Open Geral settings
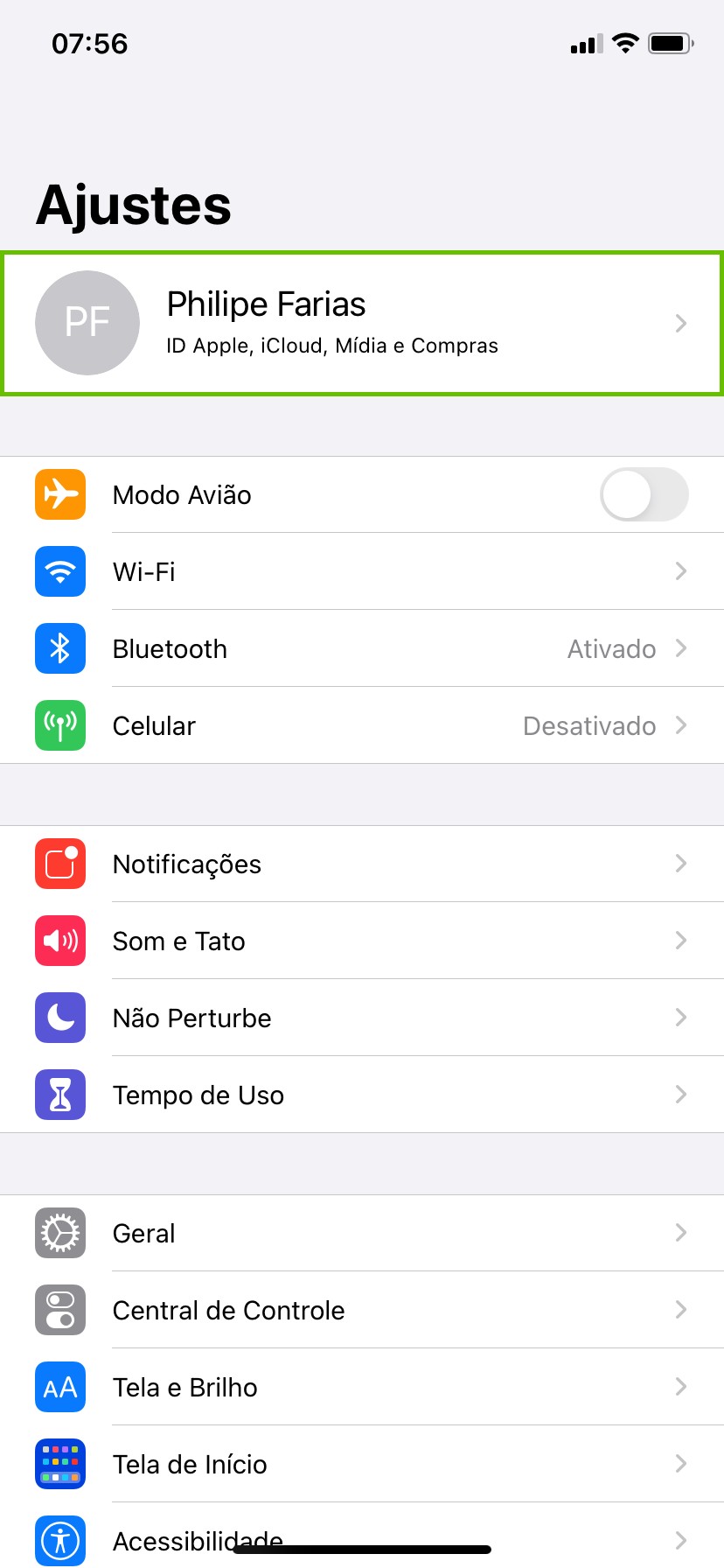 [362, 1233]
